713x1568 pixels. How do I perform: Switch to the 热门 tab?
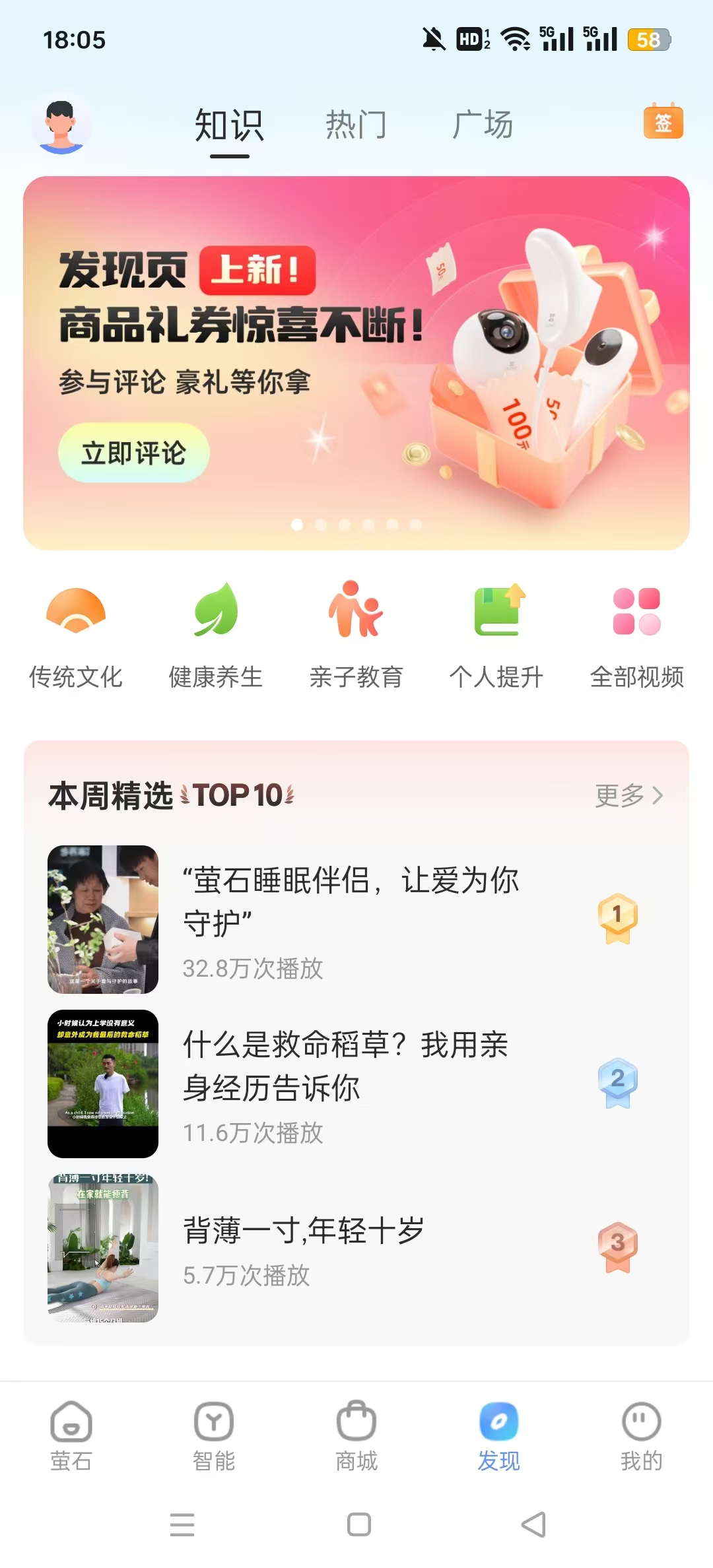point(356,125)
